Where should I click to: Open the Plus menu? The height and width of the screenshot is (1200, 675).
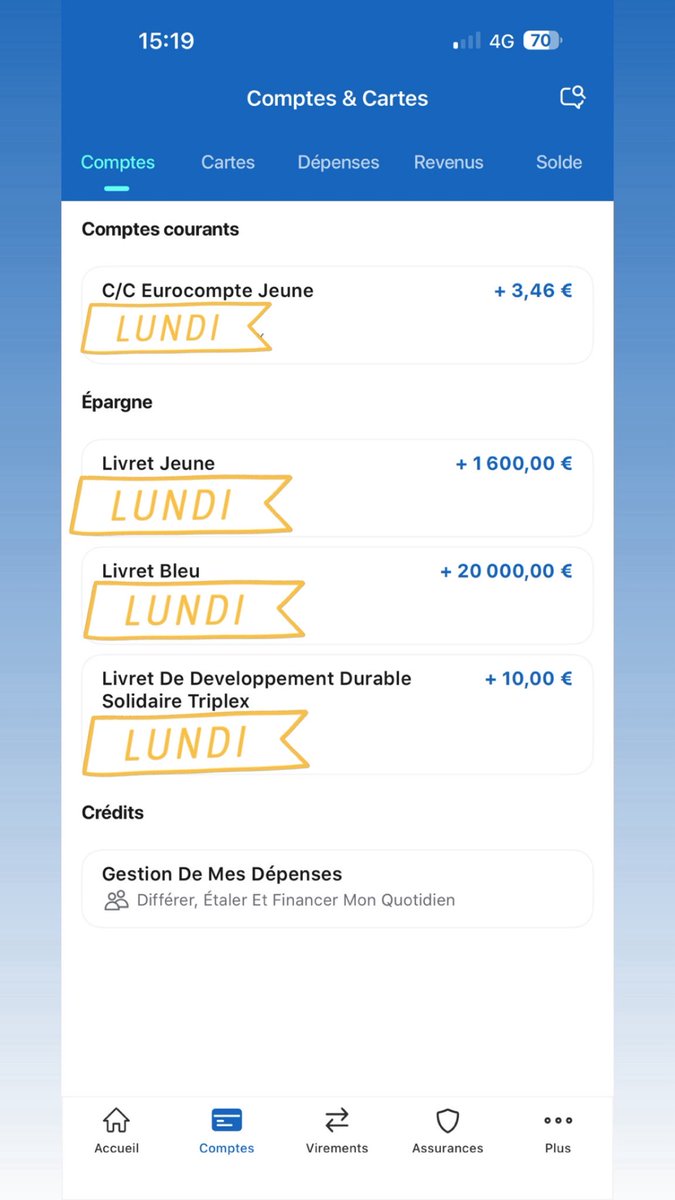pyautogui.click(x=558, y=1131)
